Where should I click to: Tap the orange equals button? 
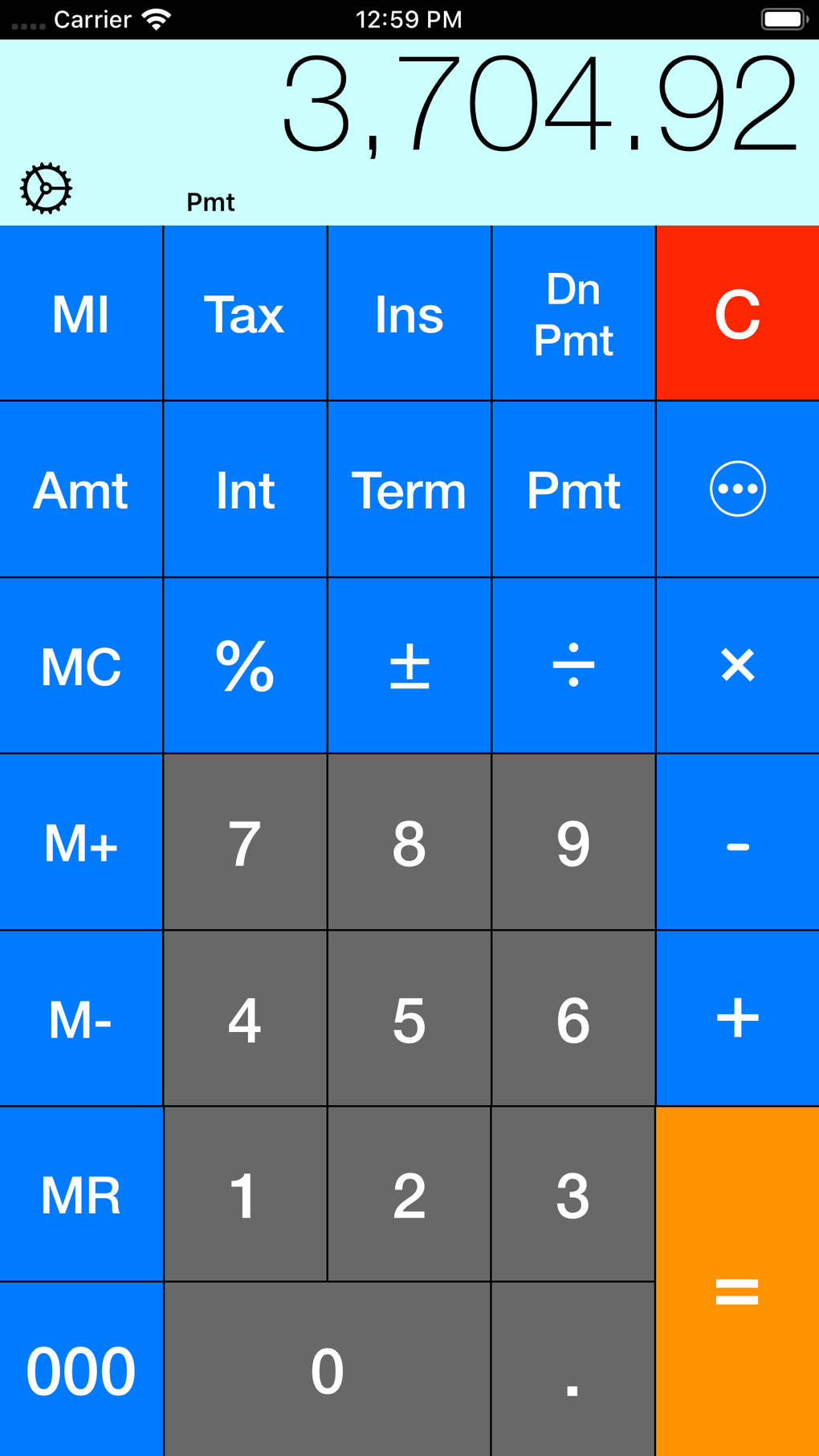point(737,1283)
